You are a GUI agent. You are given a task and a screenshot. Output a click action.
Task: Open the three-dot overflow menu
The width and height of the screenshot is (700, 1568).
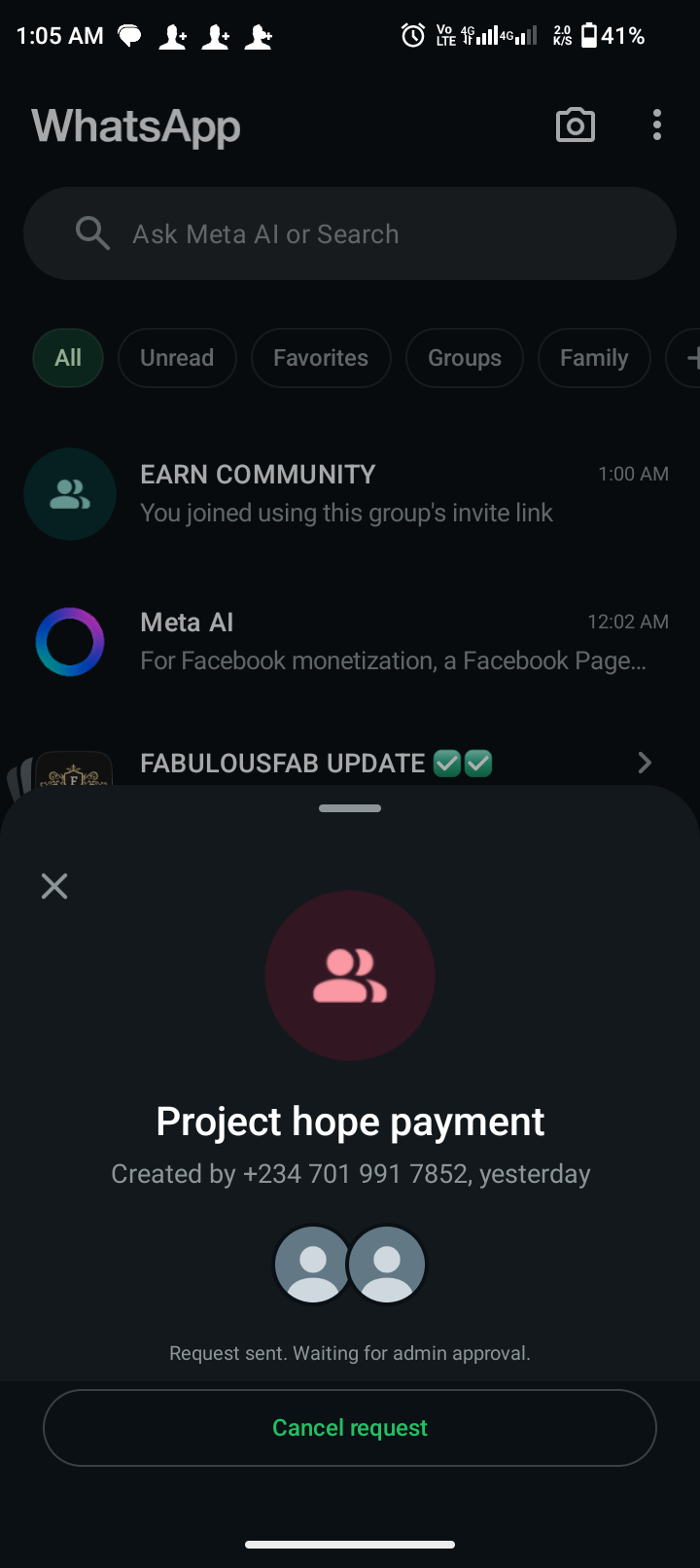click(x=657, y=125)
